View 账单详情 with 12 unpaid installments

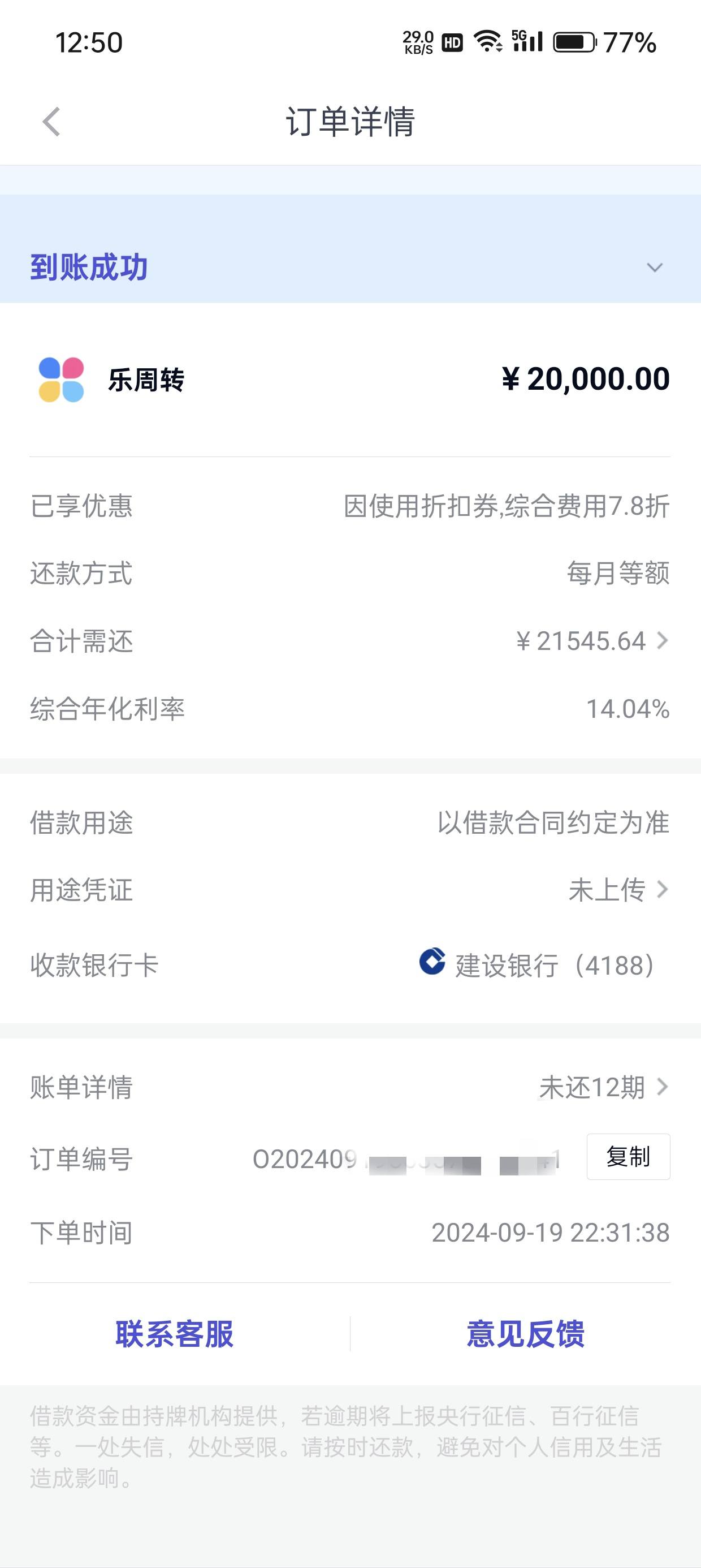pyautogui.click(x=350, y=1087)
